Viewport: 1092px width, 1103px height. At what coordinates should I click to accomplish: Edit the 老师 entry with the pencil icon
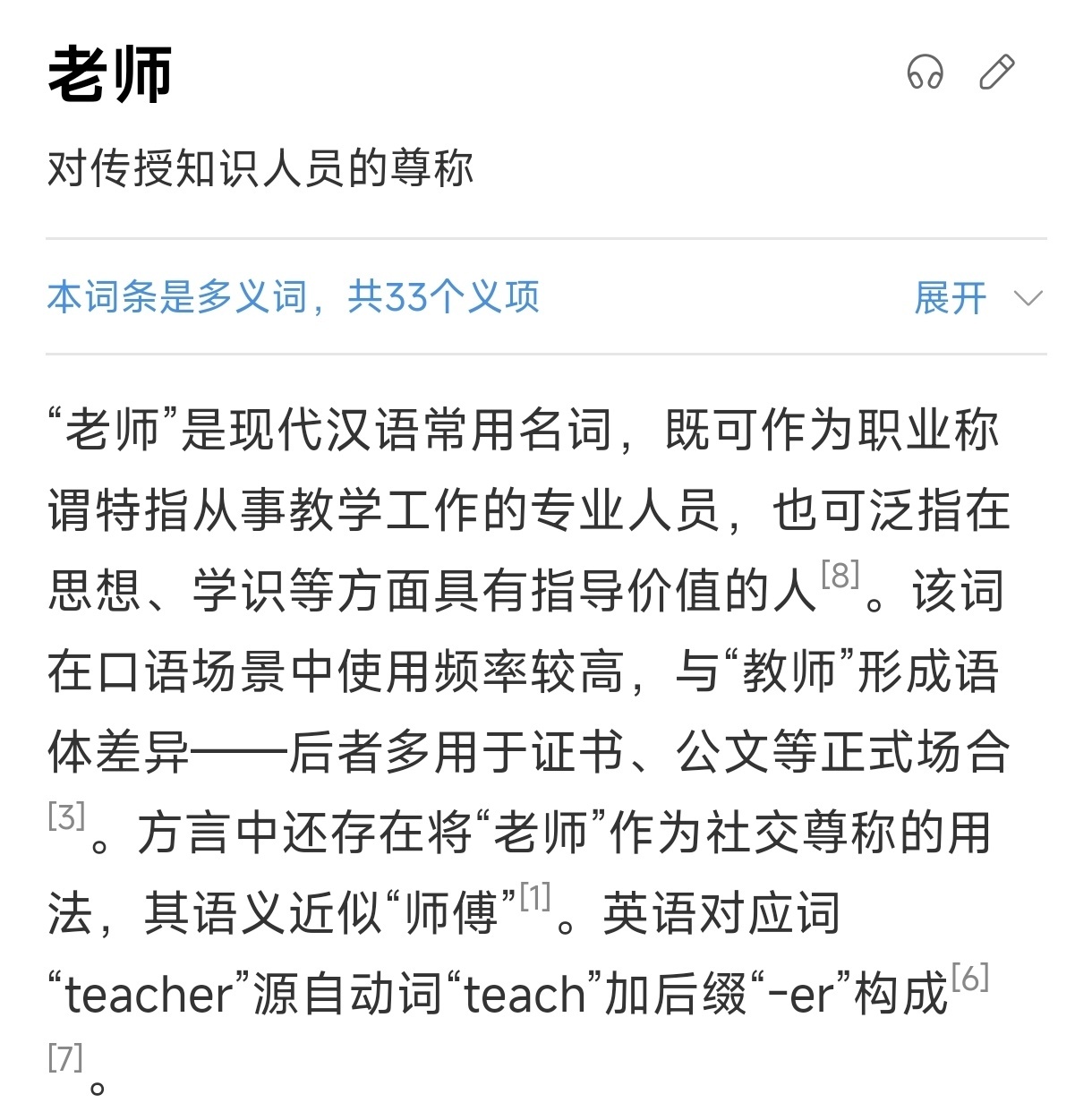point(996,72)
